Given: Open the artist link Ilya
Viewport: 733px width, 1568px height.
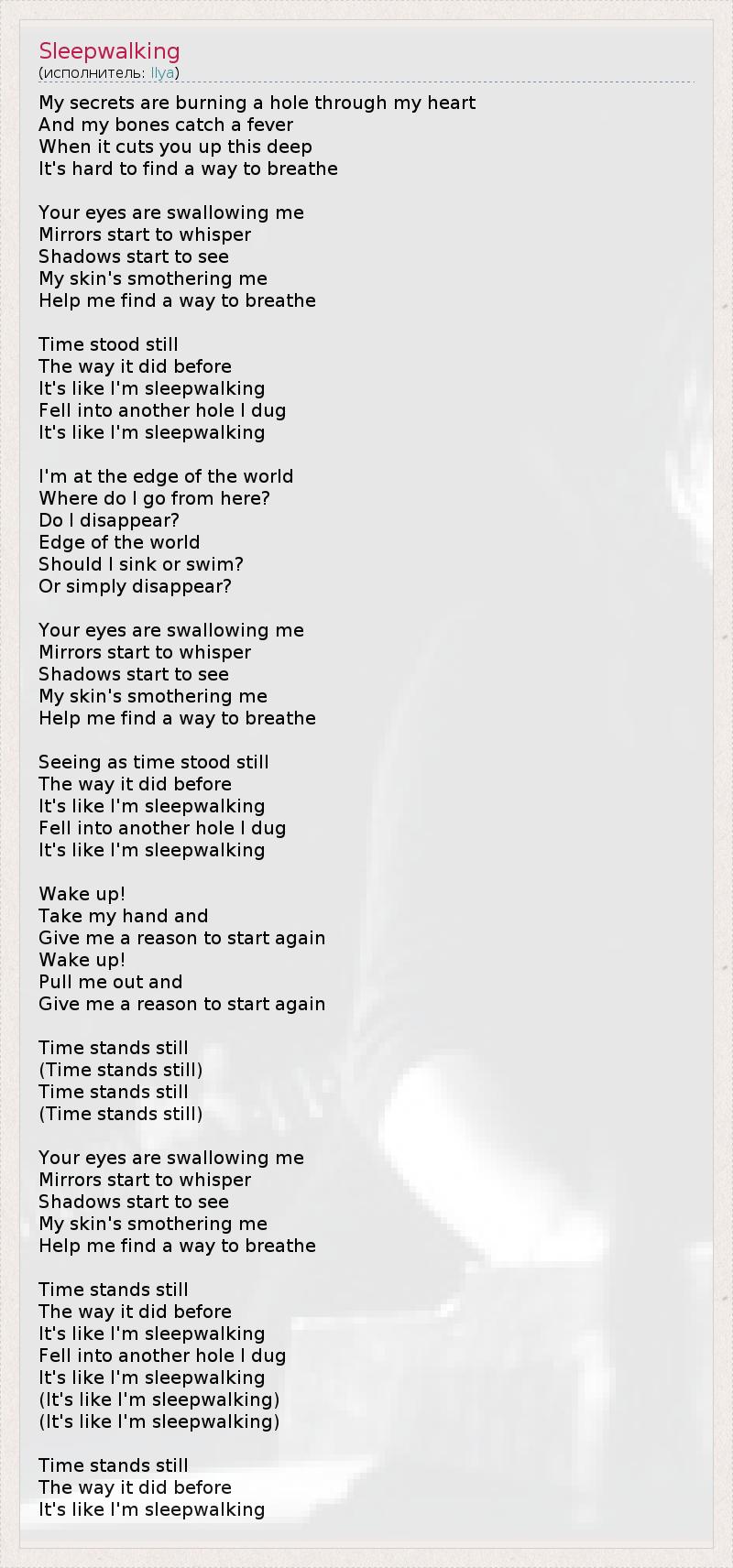Looking at the screenshot, I should tap(162, 73).
